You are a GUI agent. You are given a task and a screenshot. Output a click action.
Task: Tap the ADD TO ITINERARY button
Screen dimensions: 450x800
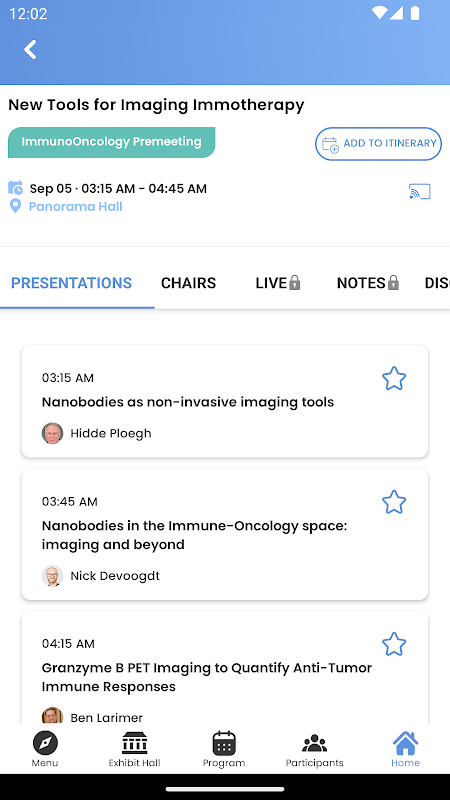[x=378, y=144]
